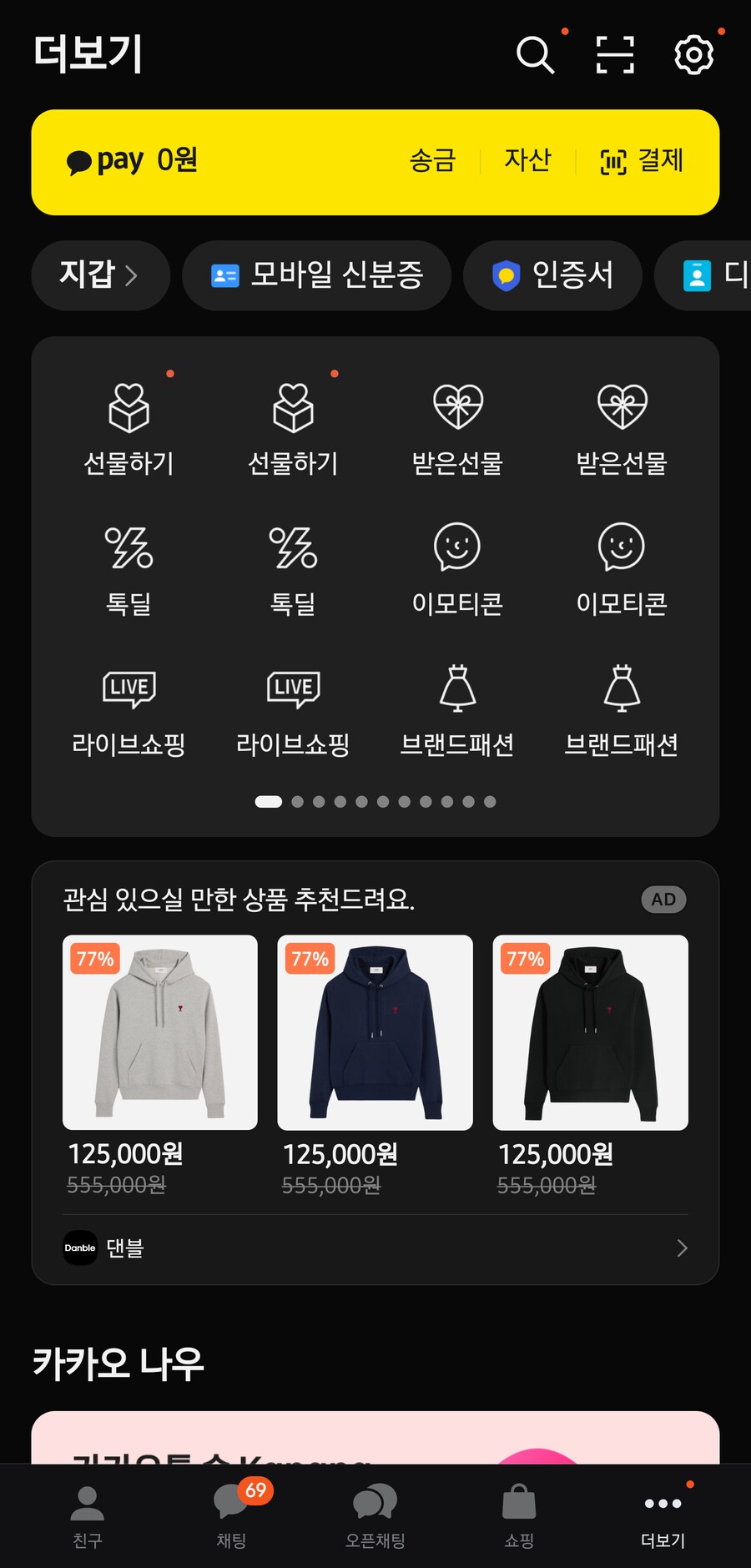
Task: Open the 쇼핑 shopping bag tab
Action: pyautogui.click(x=518, y=1510)
